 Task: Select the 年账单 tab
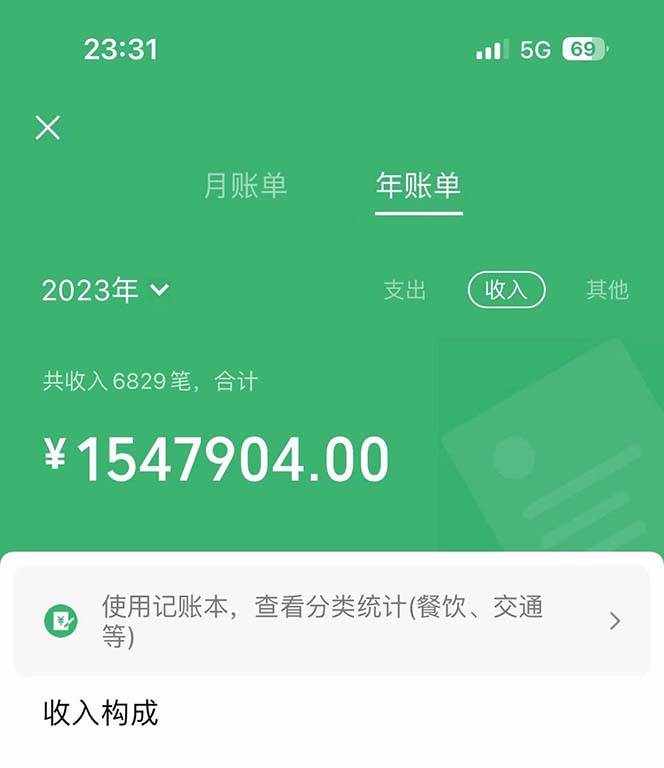pyautogui.click(x=418, y=186)
